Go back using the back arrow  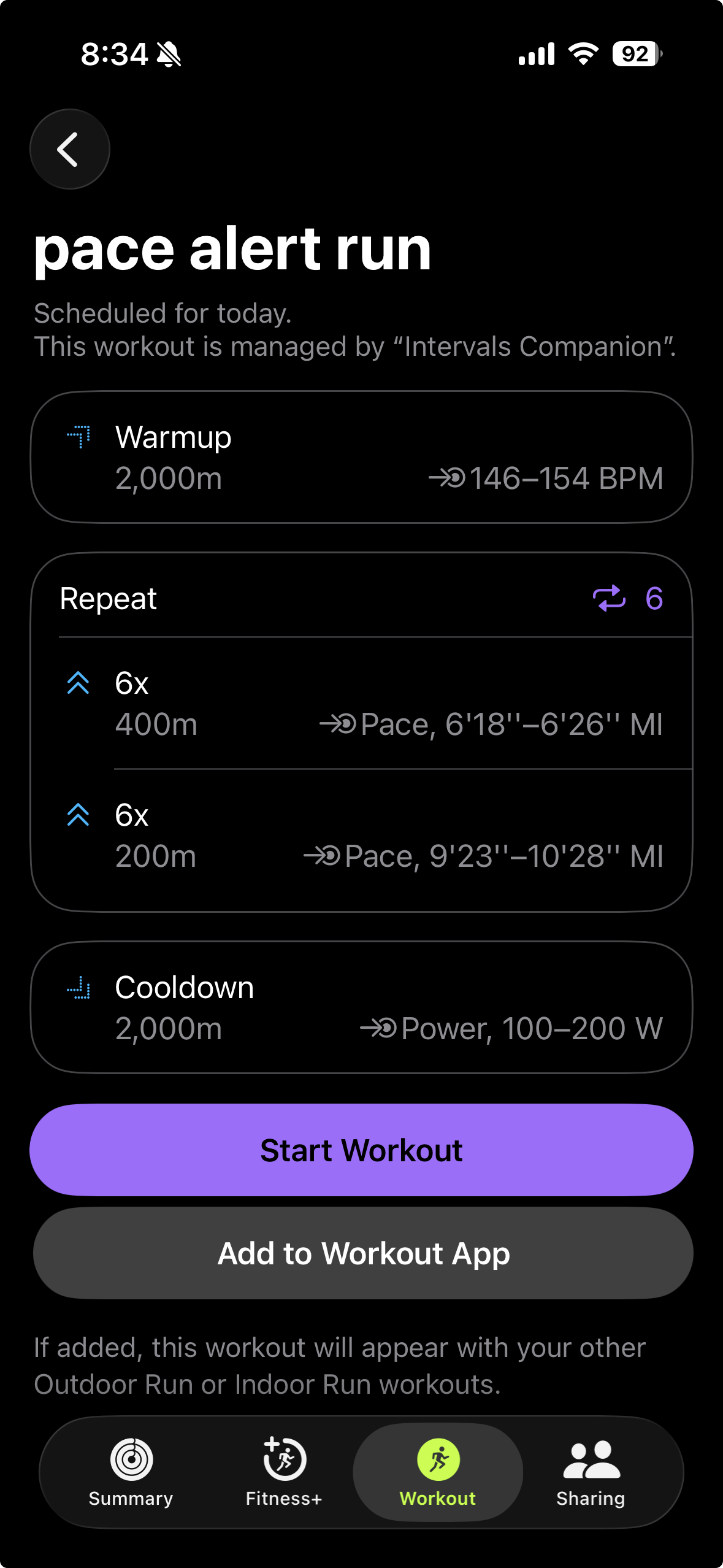pyautogui.click(x=69, y=149)
